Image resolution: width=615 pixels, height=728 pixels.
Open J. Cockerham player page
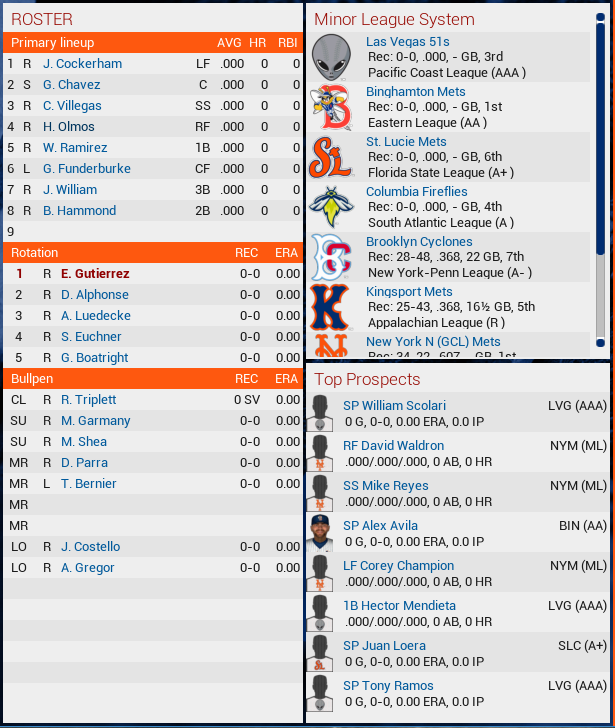coord(82,64)
